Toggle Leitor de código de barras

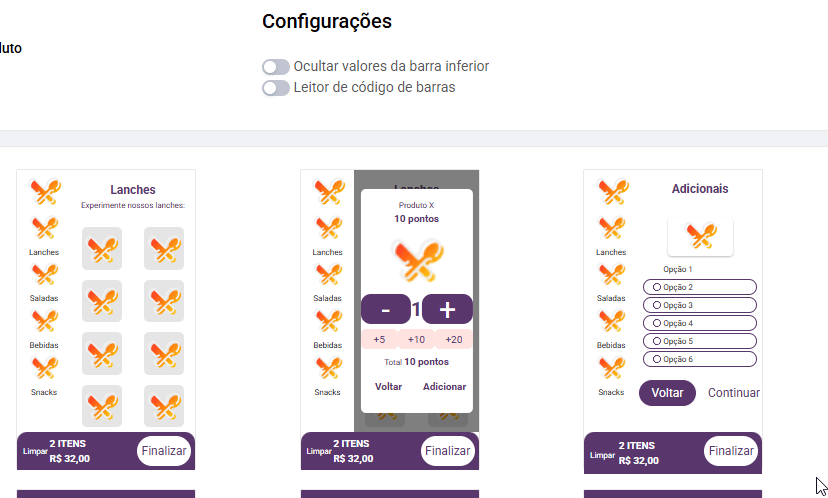[276, 88]
